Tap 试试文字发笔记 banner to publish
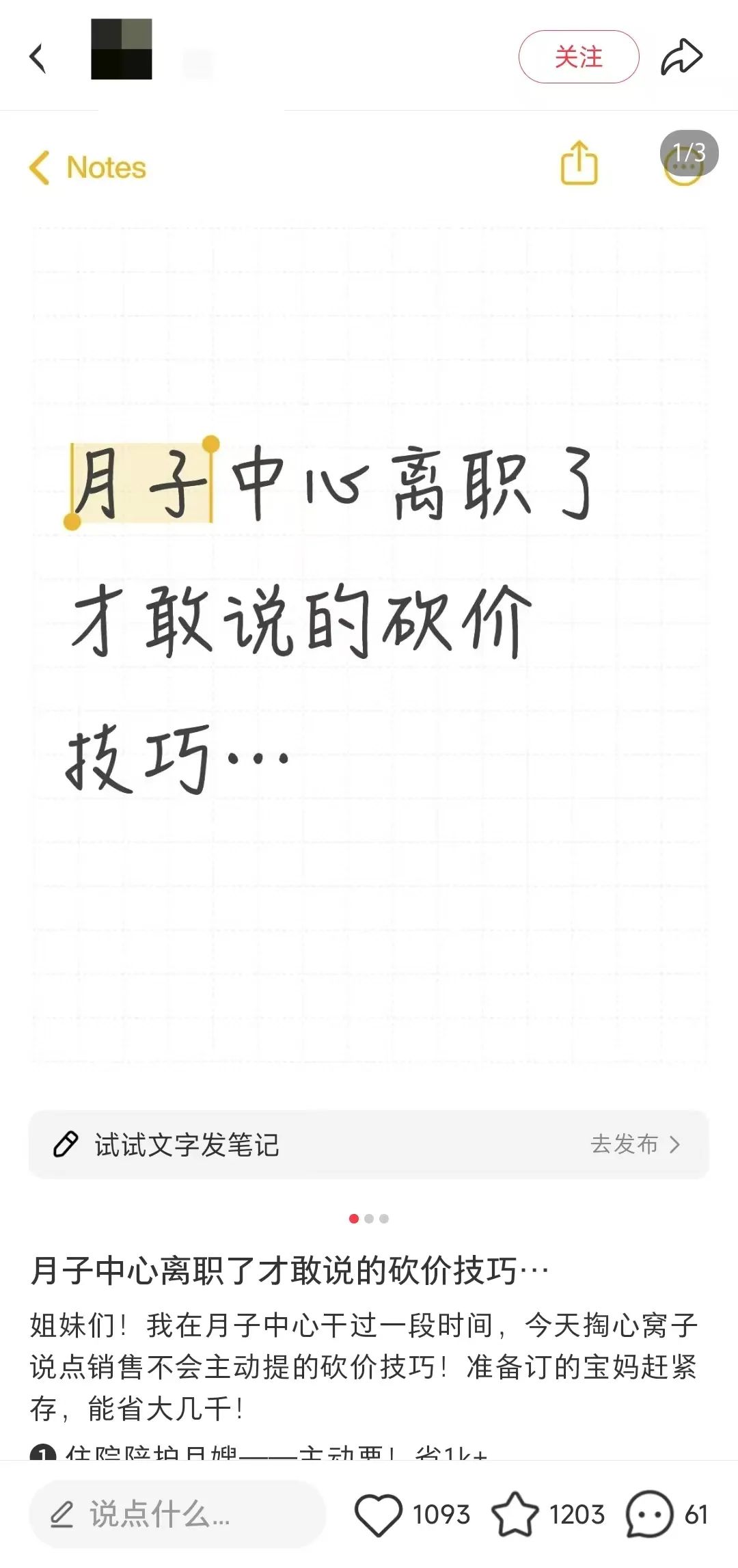Viewport: 738px width, 1568px height. click(369, 1144)
